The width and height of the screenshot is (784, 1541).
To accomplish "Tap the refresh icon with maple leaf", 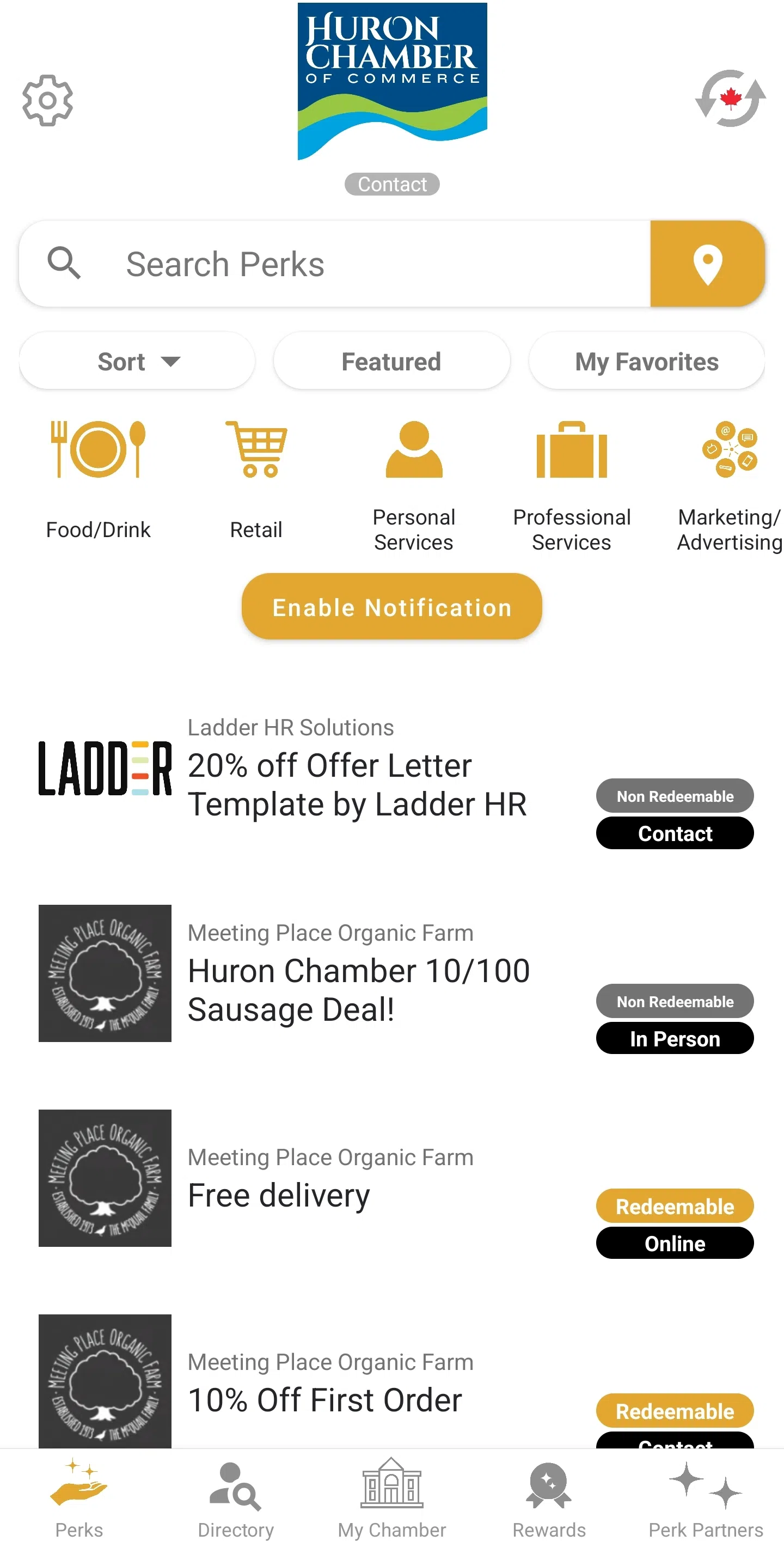I will (x=730, y=99).
